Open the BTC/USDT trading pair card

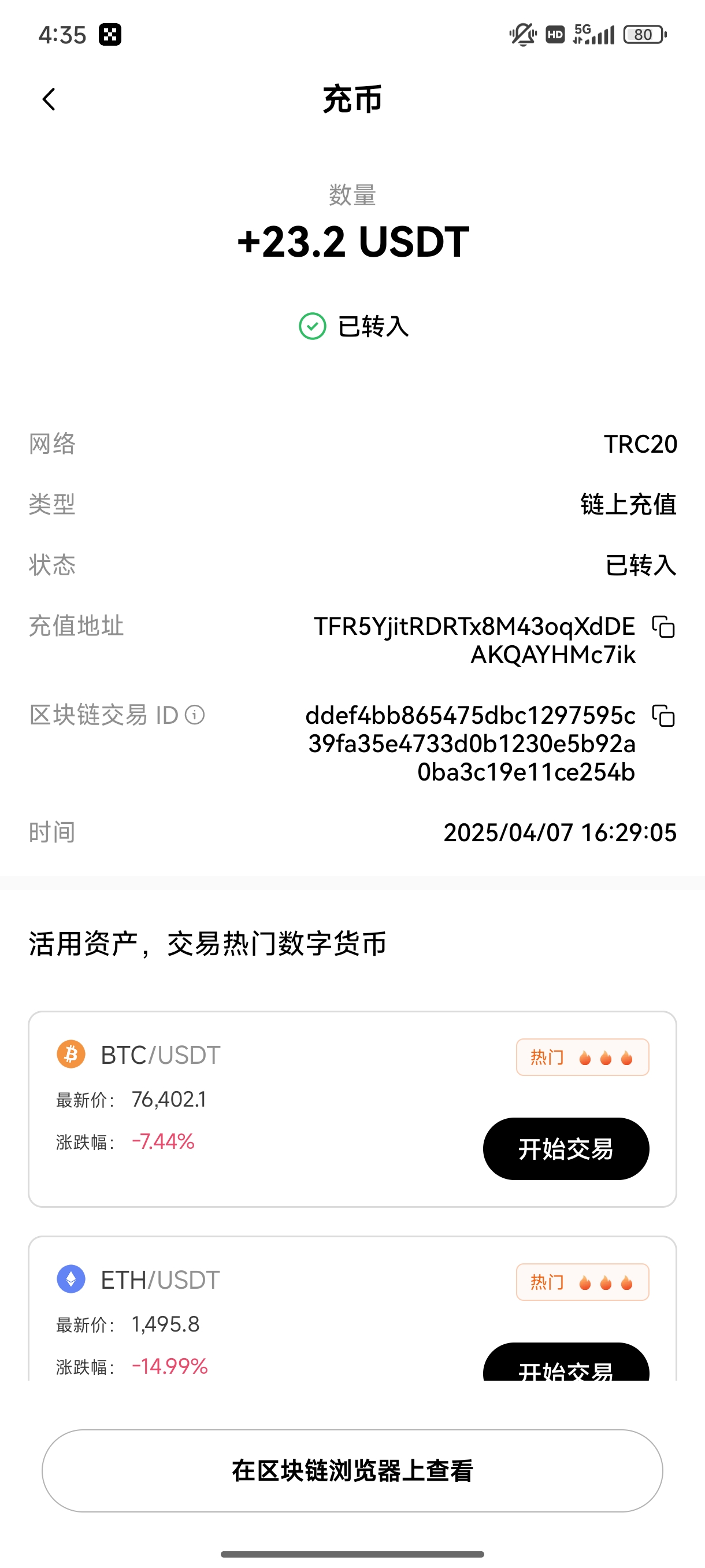point(352,1109)
